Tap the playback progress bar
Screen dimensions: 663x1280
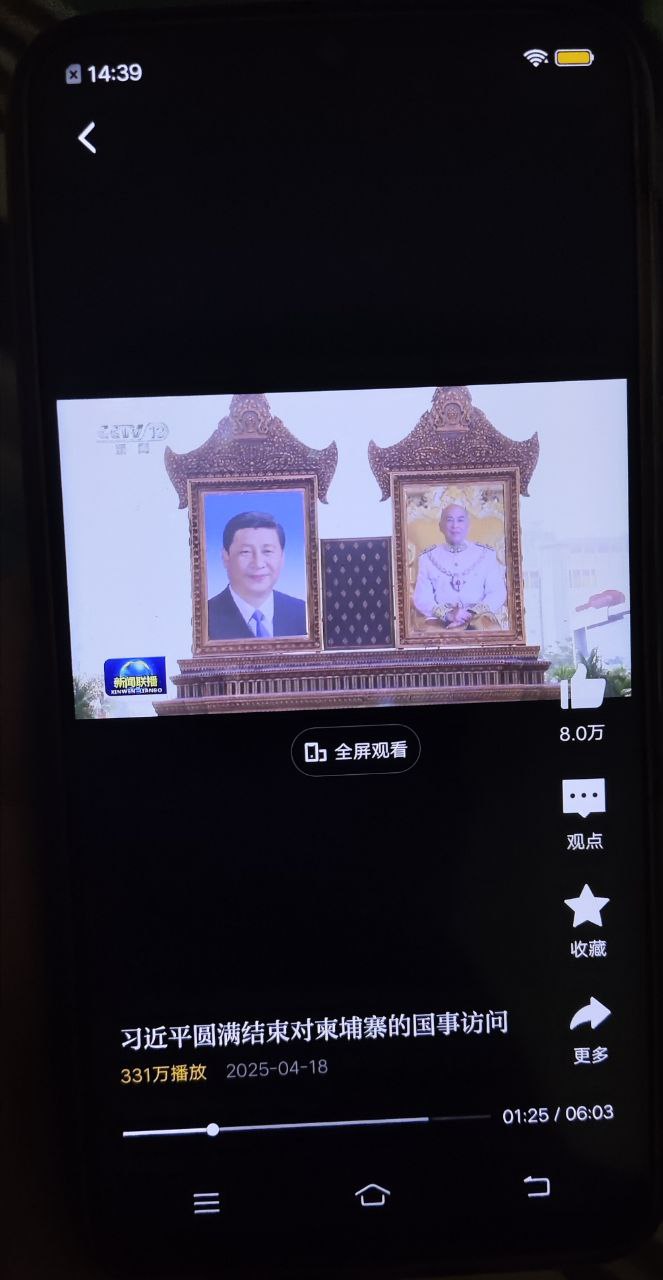(x=306, y=1129)
